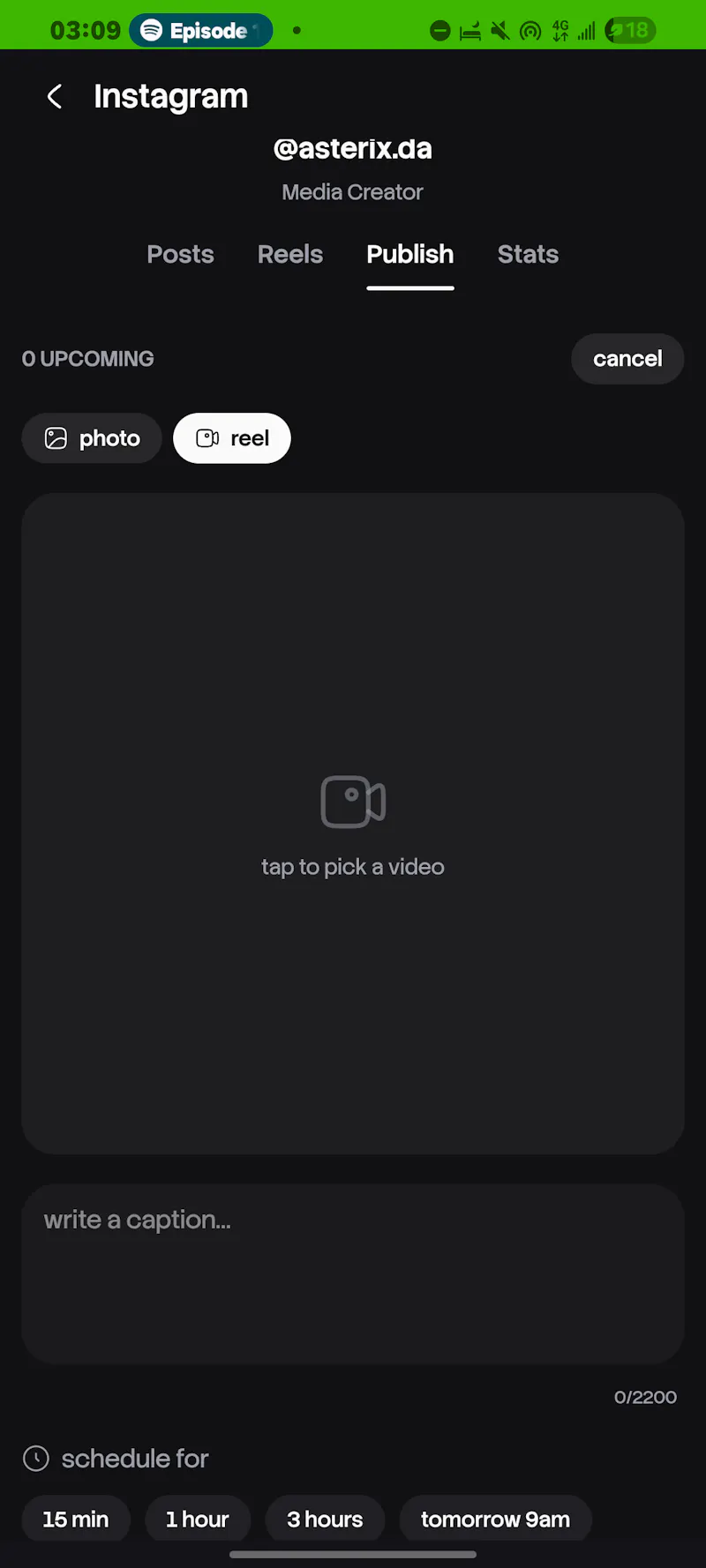The width and height of the screenshot is (706, 1568).
Task: Go back using the arrow beside Instagram
Action: point(55,96)
